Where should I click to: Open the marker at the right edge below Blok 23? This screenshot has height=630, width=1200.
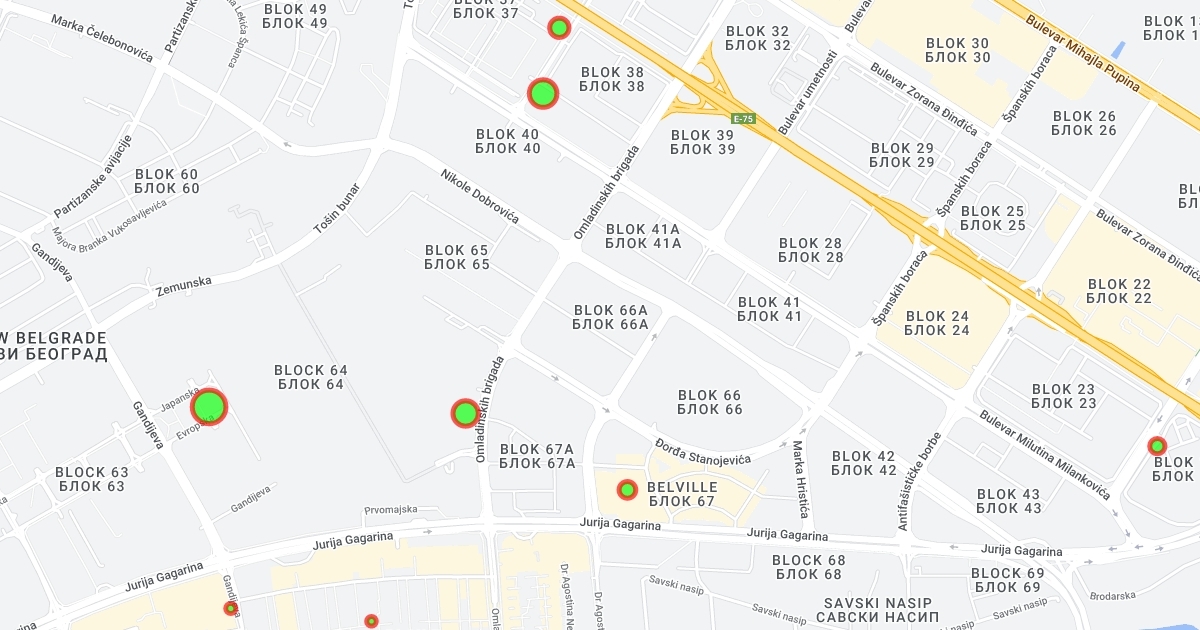click(x=1157, y=446)
